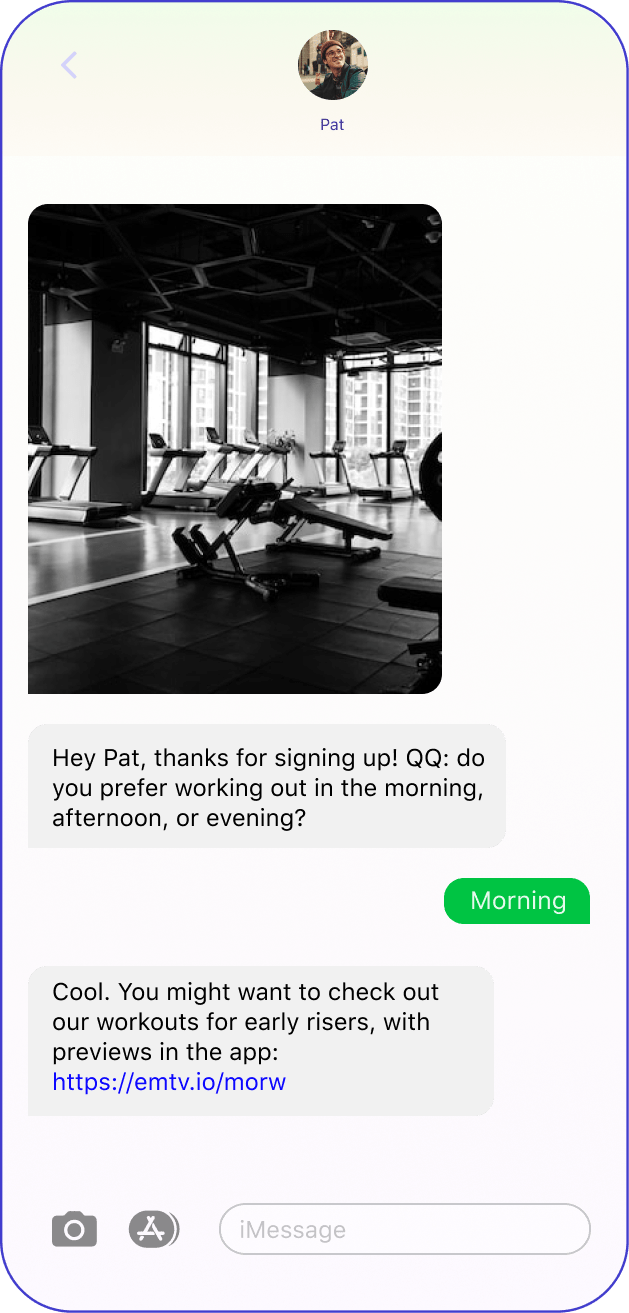
Task: Open the camera to attach a photo
Action: 74,1229
